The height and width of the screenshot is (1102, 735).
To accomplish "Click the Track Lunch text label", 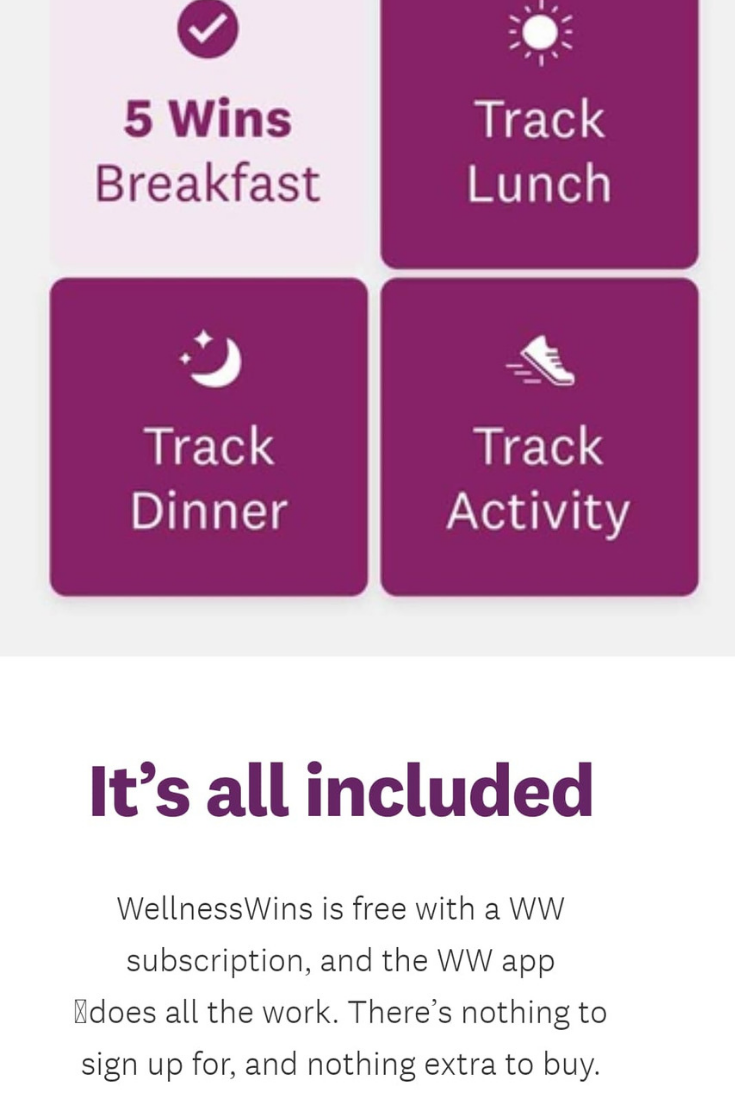I will [x=539, y=150].
